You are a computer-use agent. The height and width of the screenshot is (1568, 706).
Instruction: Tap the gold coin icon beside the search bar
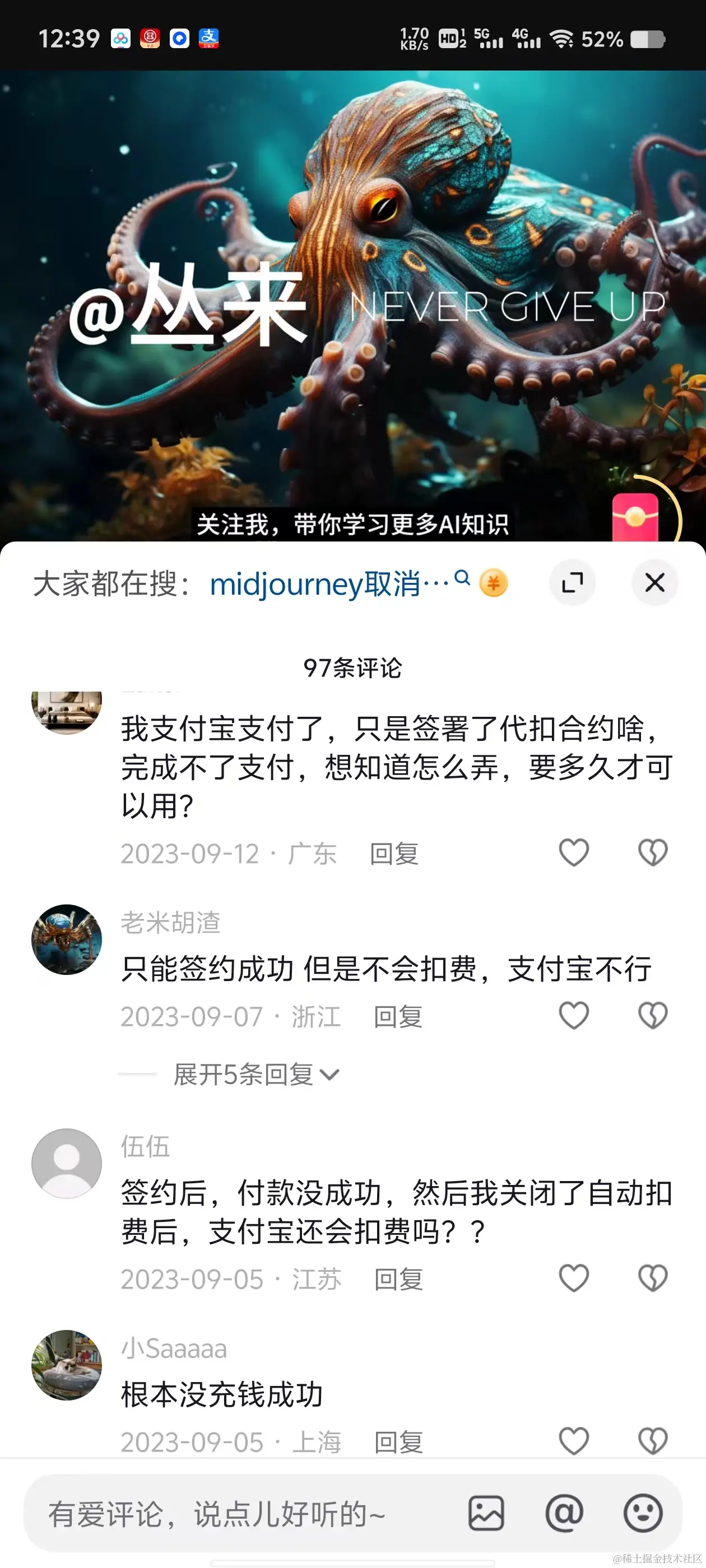click(x=494, y=582)
